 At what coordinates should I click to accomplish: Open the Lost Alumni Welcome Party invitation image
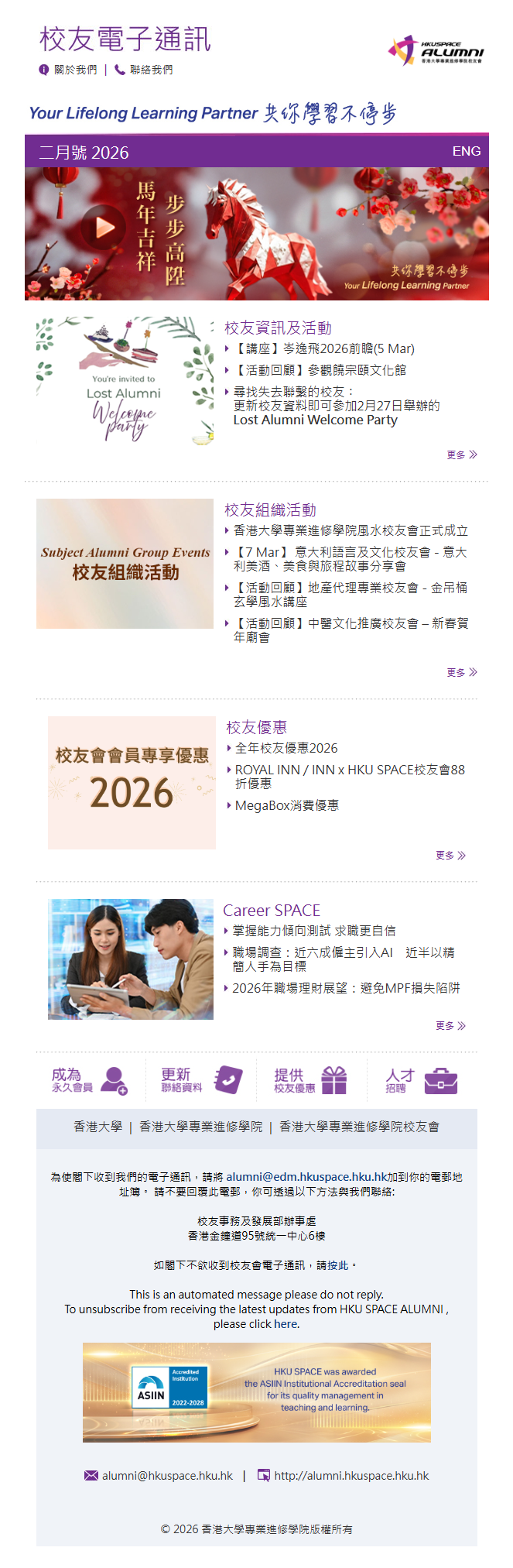(125, 381)
